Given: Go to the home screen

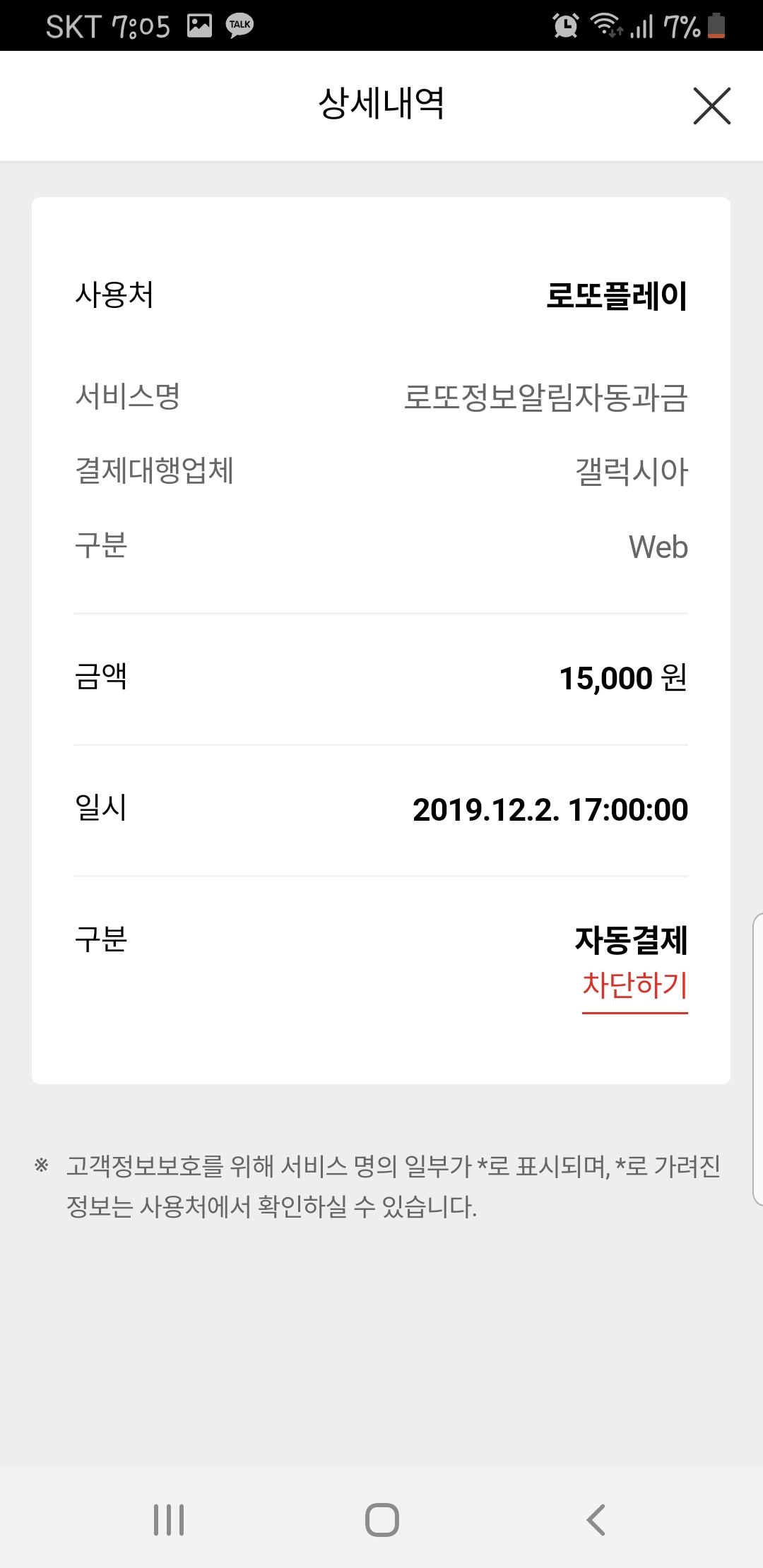Looking at the screenshot, I should (381, 1519).
